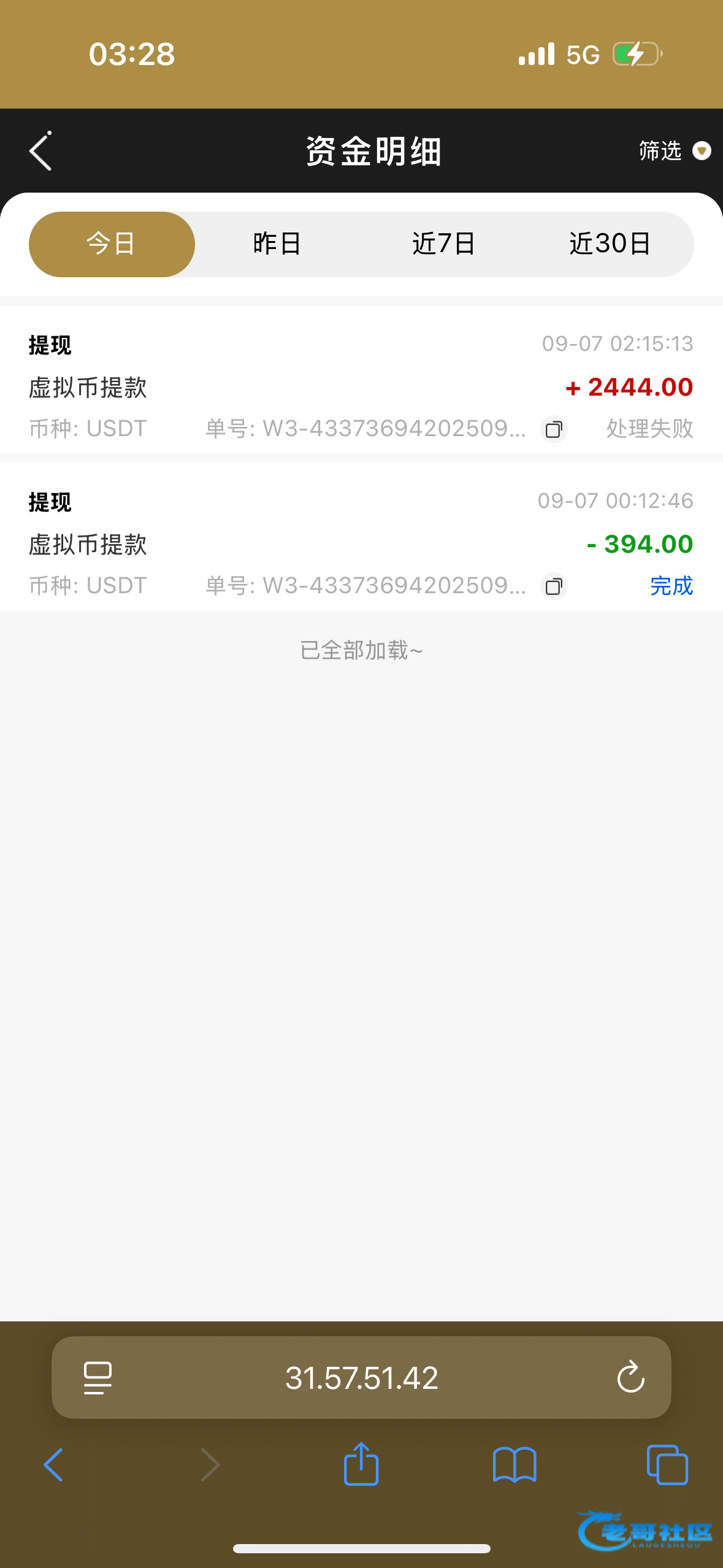The height and width of the screenshot is (1568, 723).
Task: Copy order number of the 2444.00 withdrawal
Action: (554, 429)
